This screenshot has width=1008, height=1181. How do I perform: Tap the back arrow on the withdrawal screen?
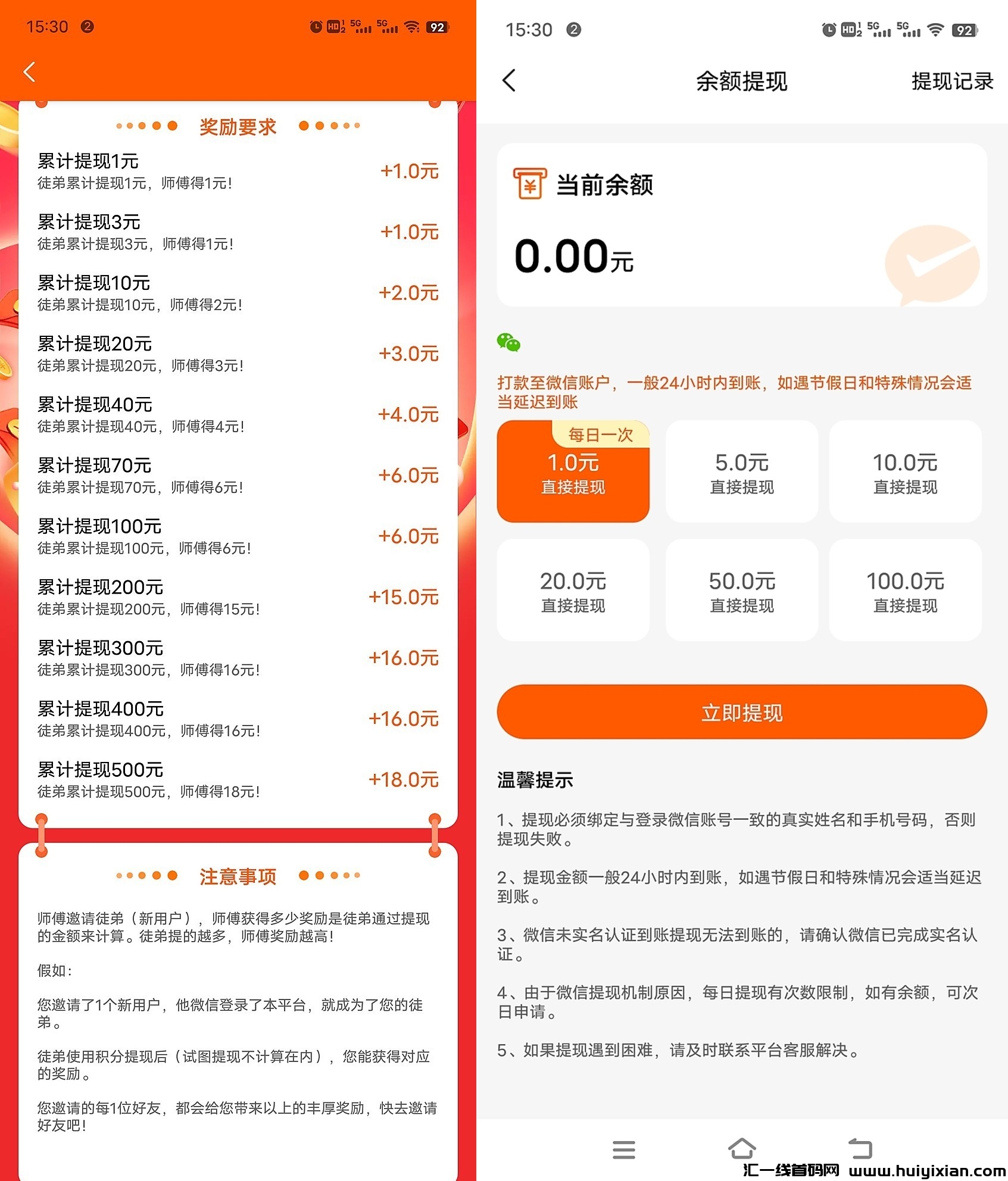(x=509, y=82)
